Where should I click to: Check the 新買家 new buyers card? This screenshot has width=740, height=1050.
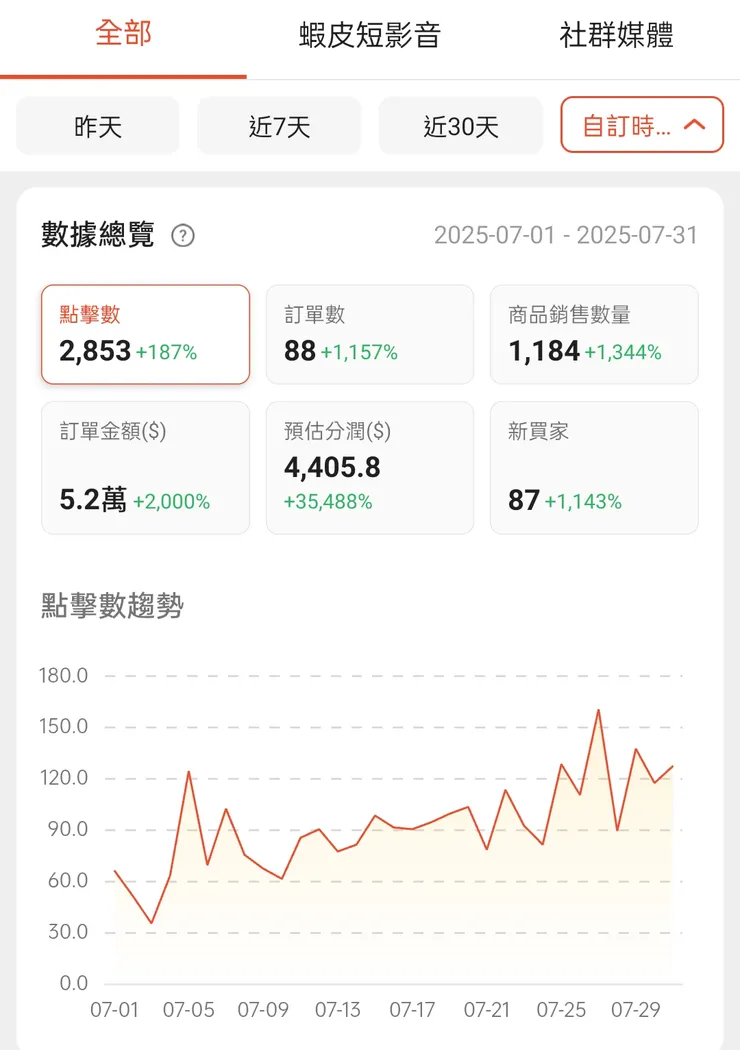point(594,466)
